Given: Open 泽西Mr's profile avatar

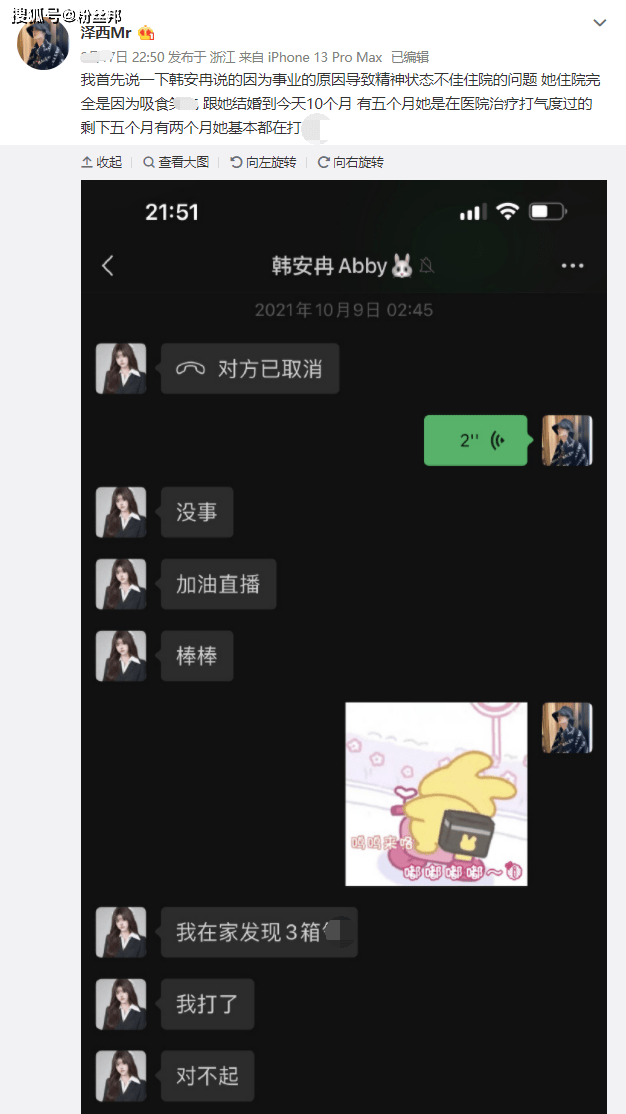Looking at the screenshot, I should (x=44, y=43).
